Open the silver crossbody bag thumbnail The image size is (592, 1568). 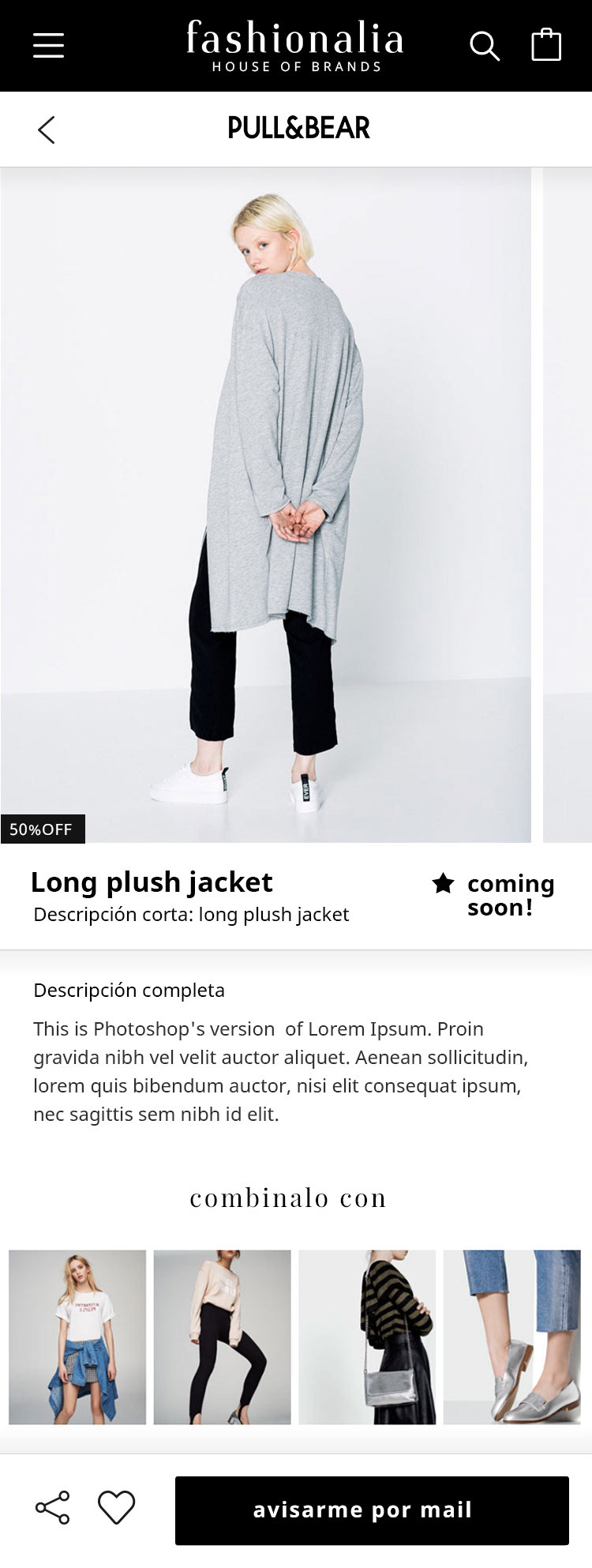click(367, 1337)
